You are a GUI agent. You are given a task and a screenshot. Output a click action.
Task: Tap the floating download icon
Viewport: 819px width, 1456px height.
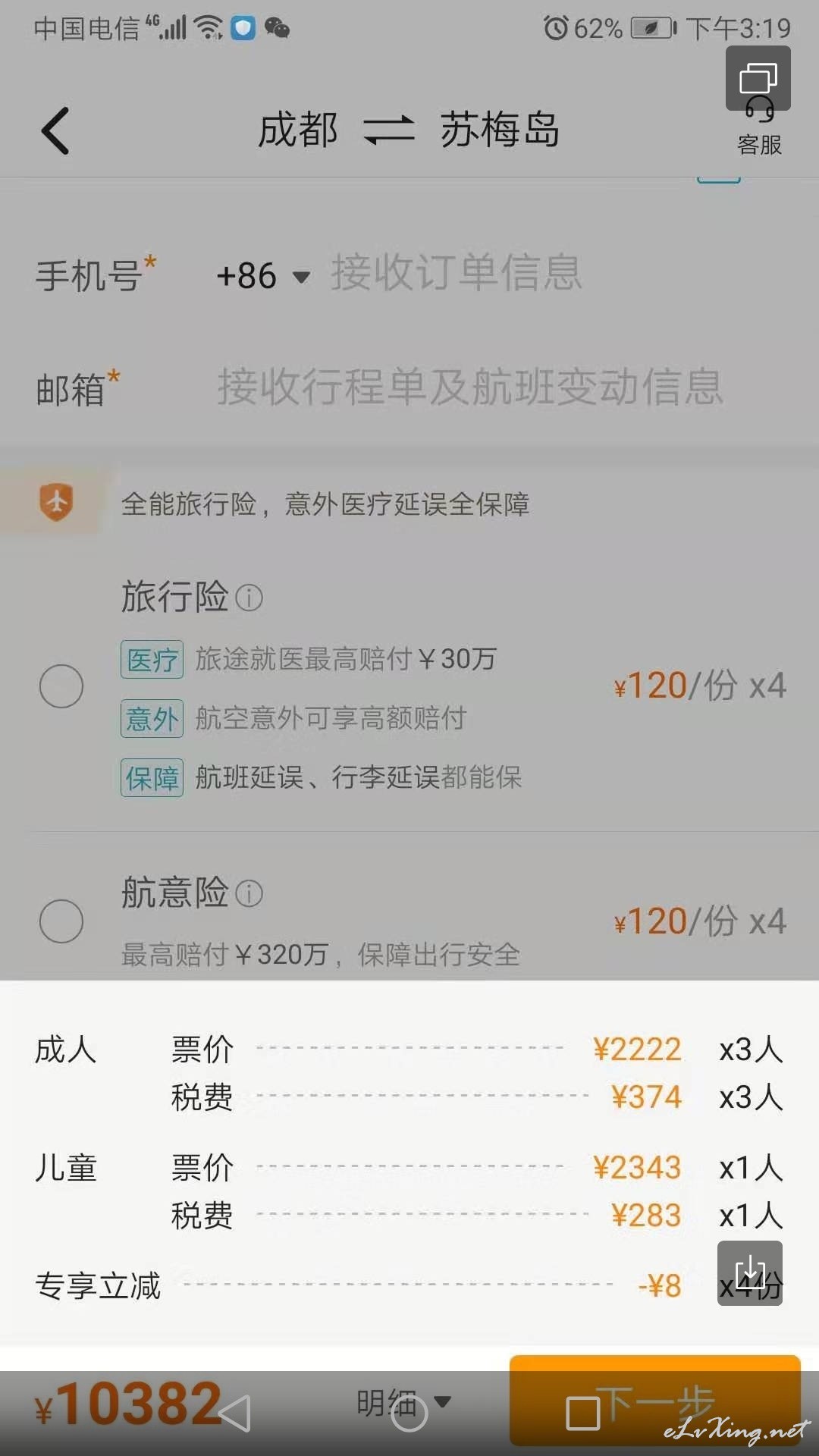click(750, 1273)
